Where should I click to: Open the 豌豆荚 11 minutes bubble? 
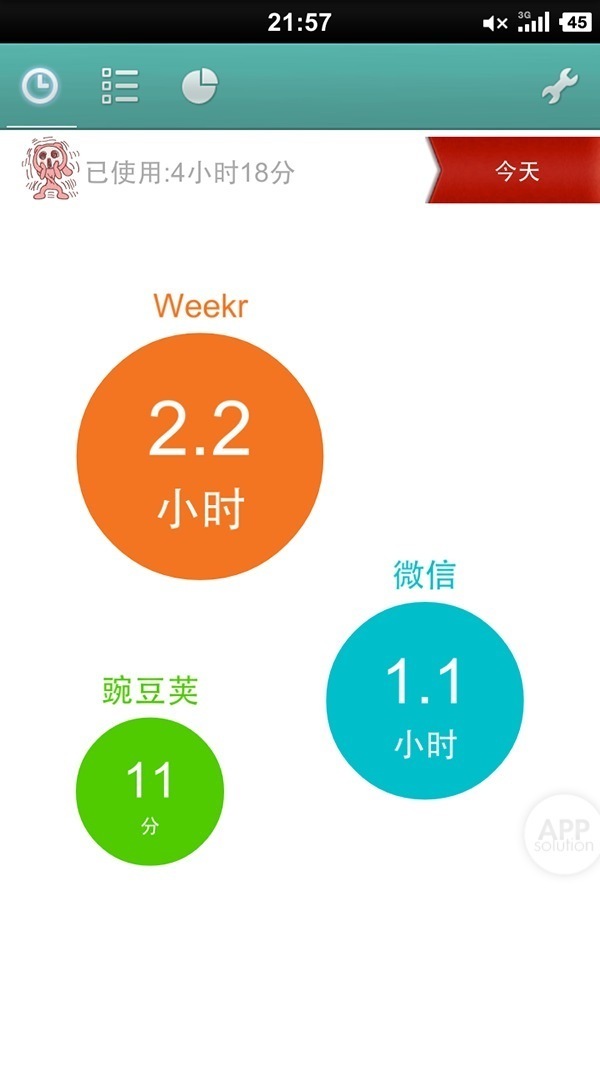tap(150, 791)
